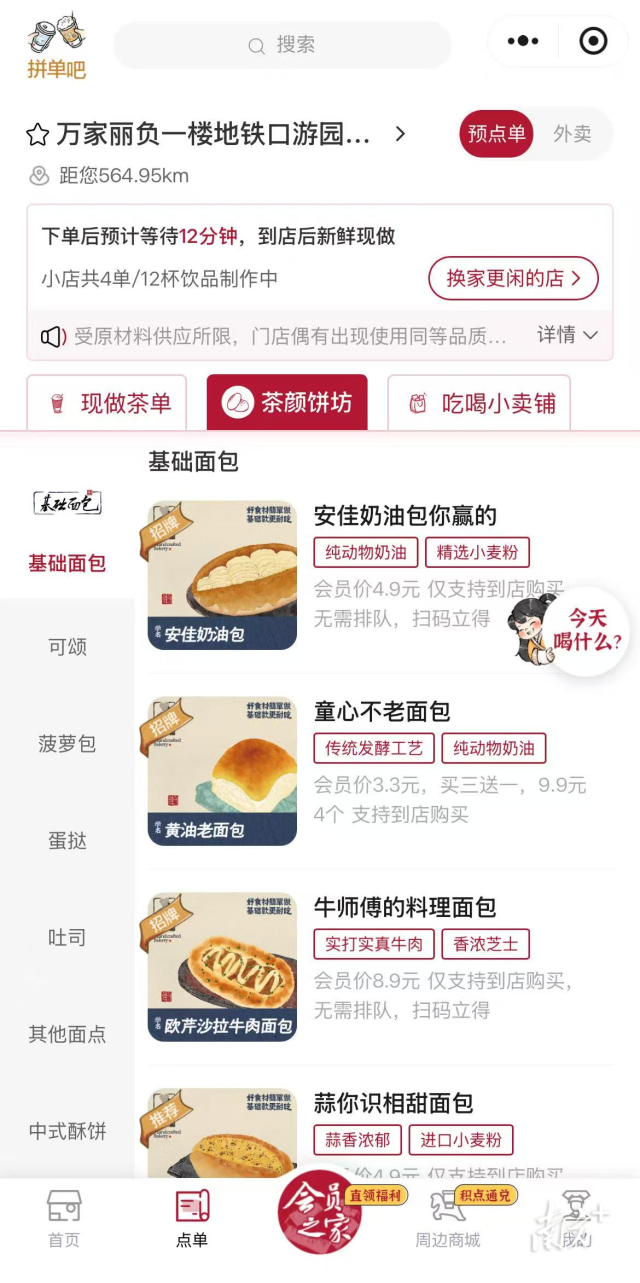Open the 中式酥饼 category
Screen dimensions: 640x1283
pyautogui.click(x=67, y=1131)
